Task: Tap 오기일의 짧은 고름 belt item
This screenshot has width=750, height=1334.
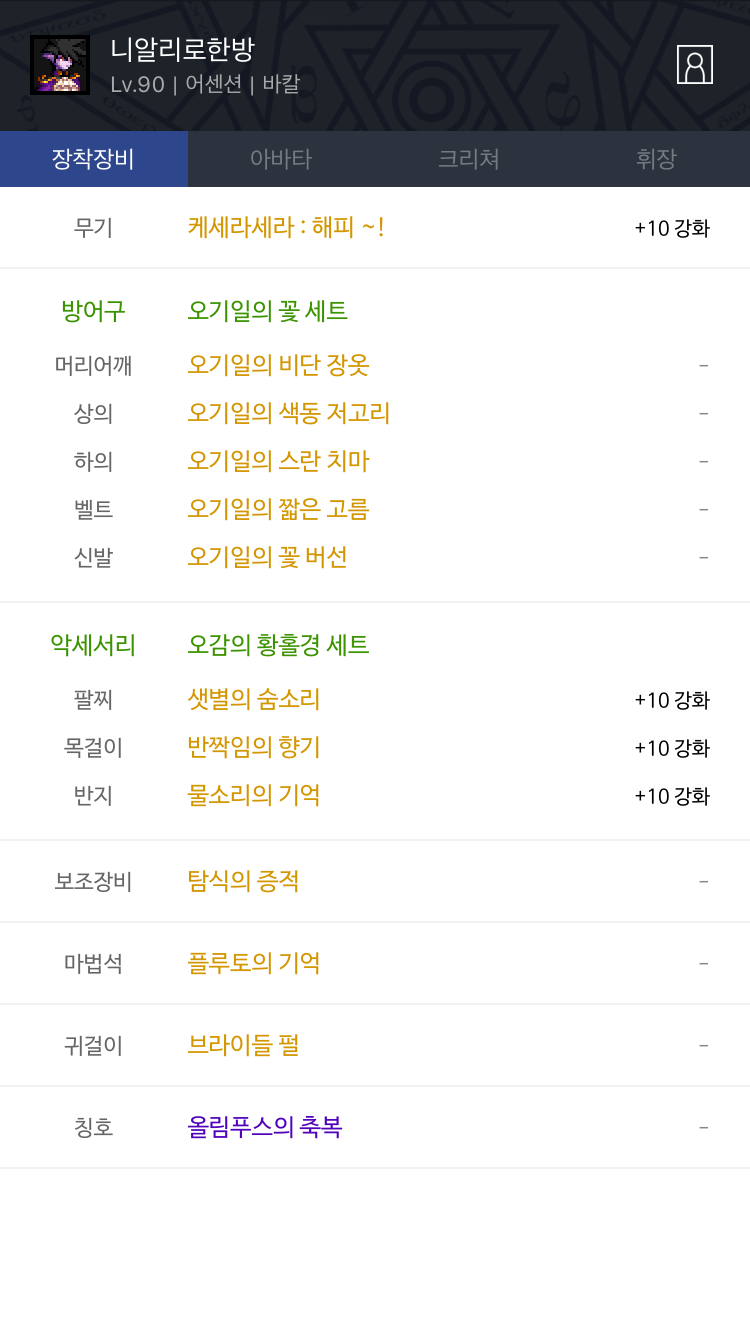Action: coord(278,509)
